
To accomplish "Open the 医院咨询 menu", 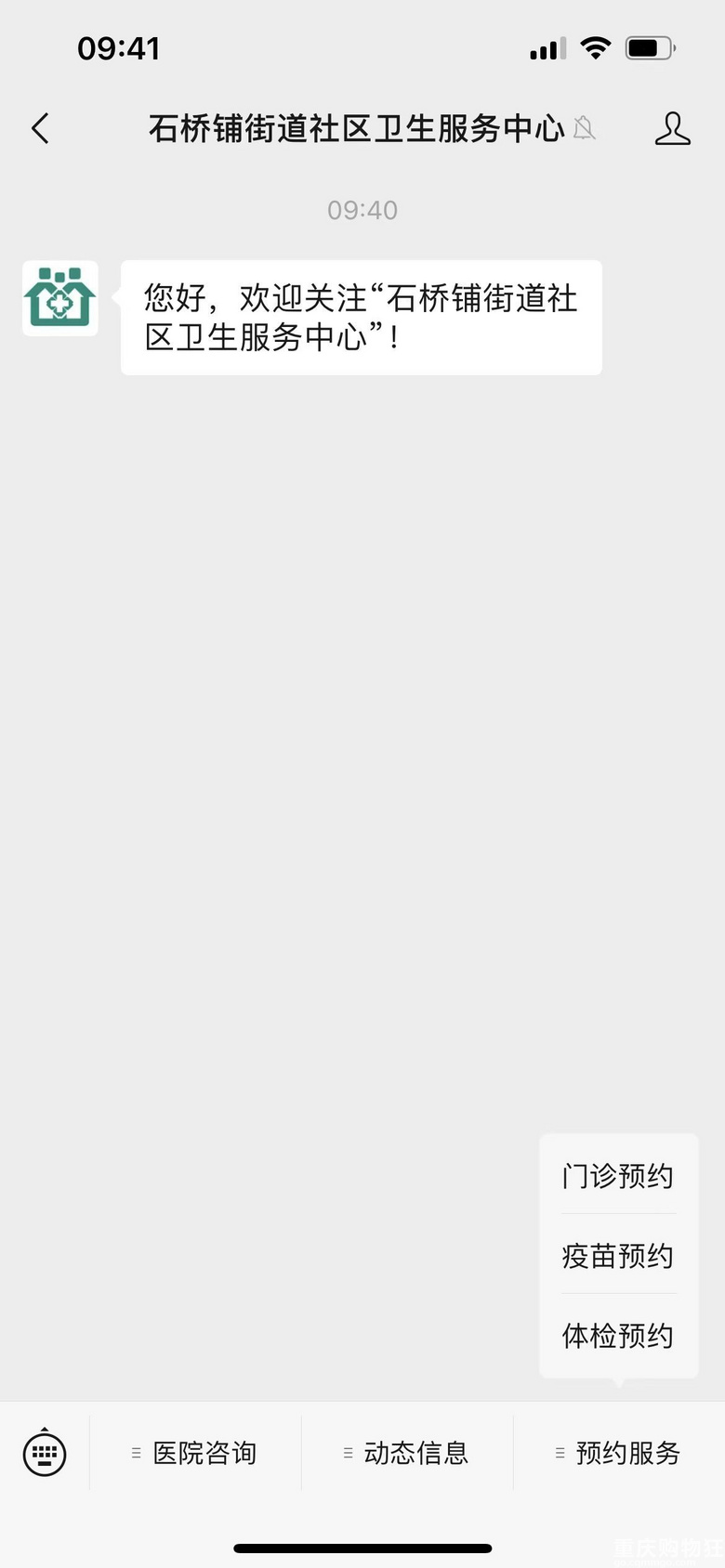I will coord(195,1454).
